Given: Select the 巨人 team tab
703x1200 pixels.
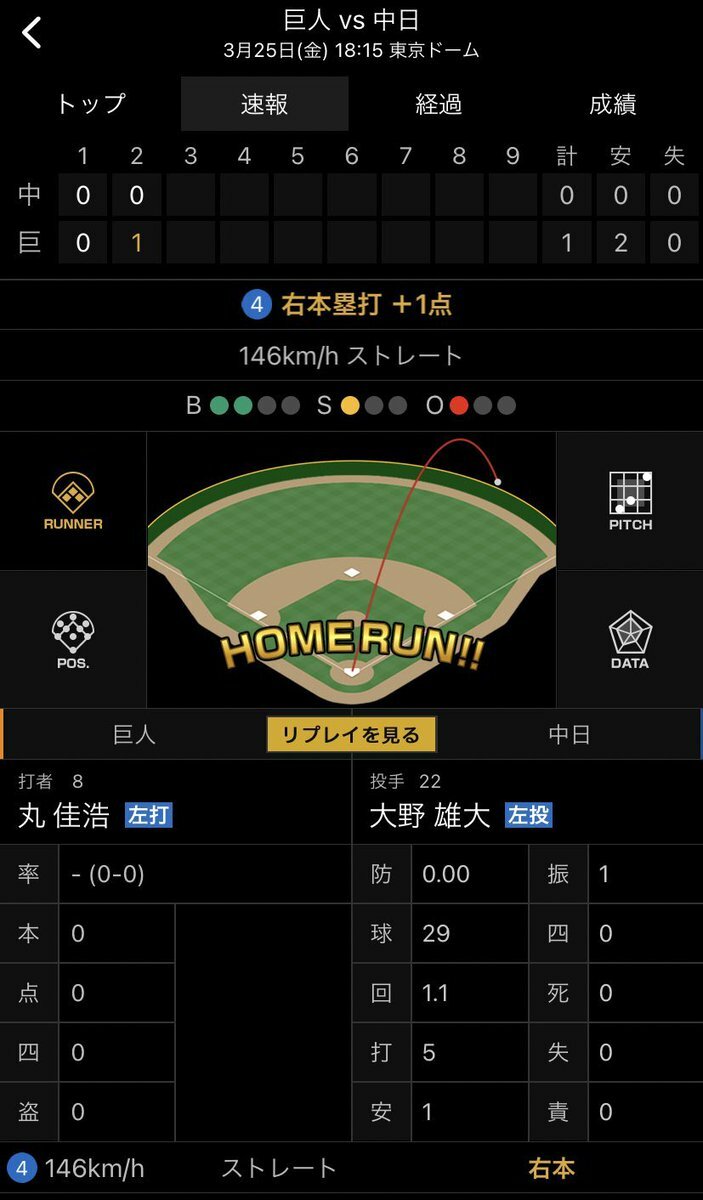Looking at the screenshot, I should pos(134,735).
